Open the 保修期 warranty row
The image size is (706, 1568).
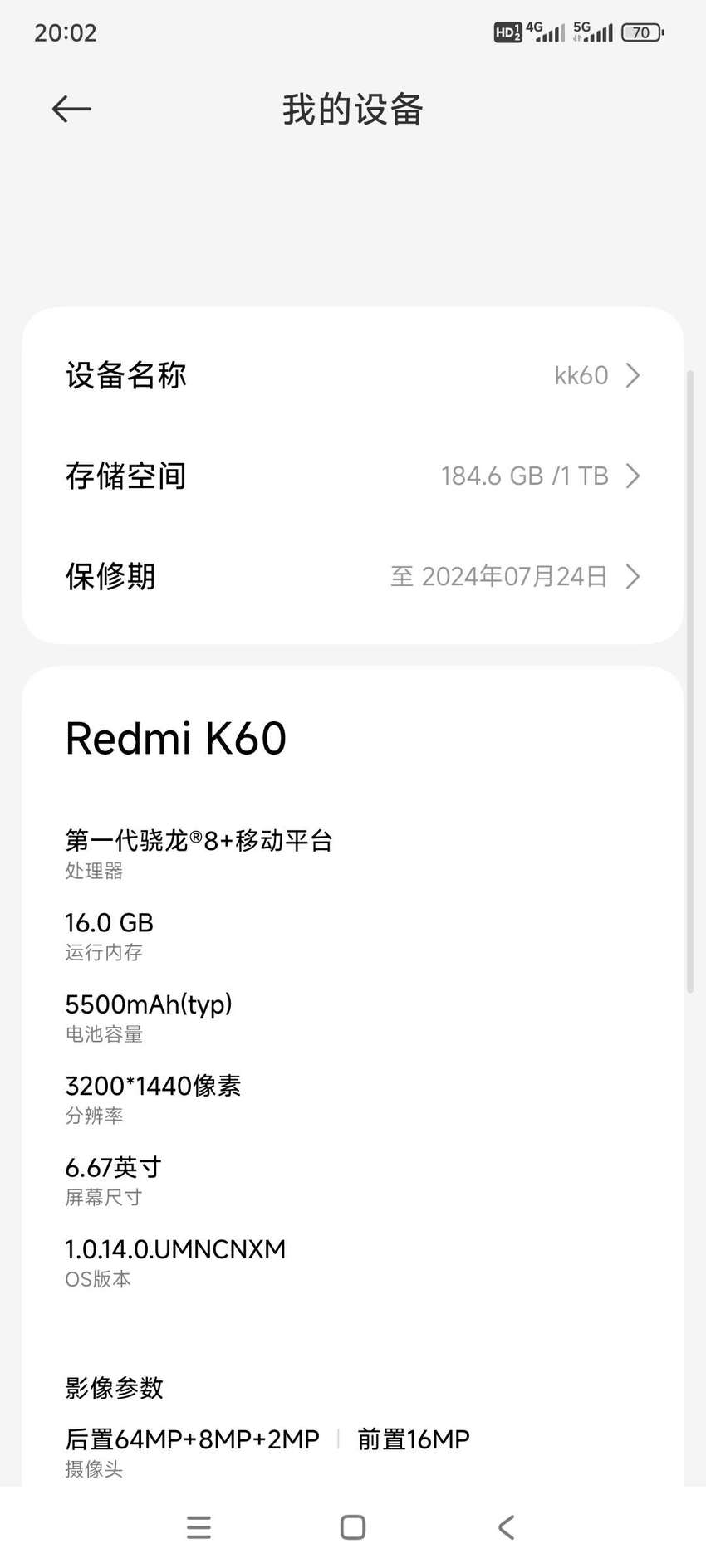(353, 576)
